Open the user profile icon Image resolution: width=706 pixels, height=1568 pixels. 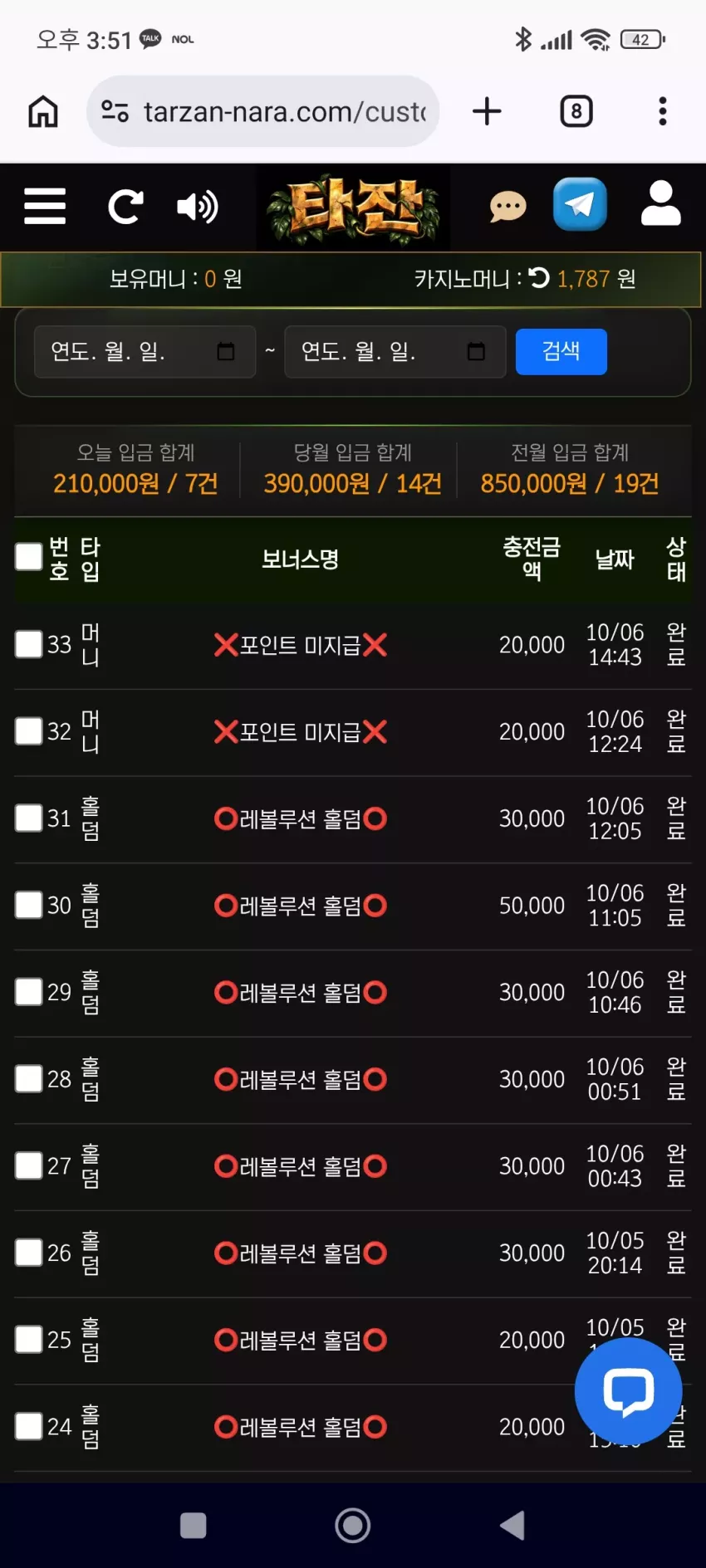(661, 203)
